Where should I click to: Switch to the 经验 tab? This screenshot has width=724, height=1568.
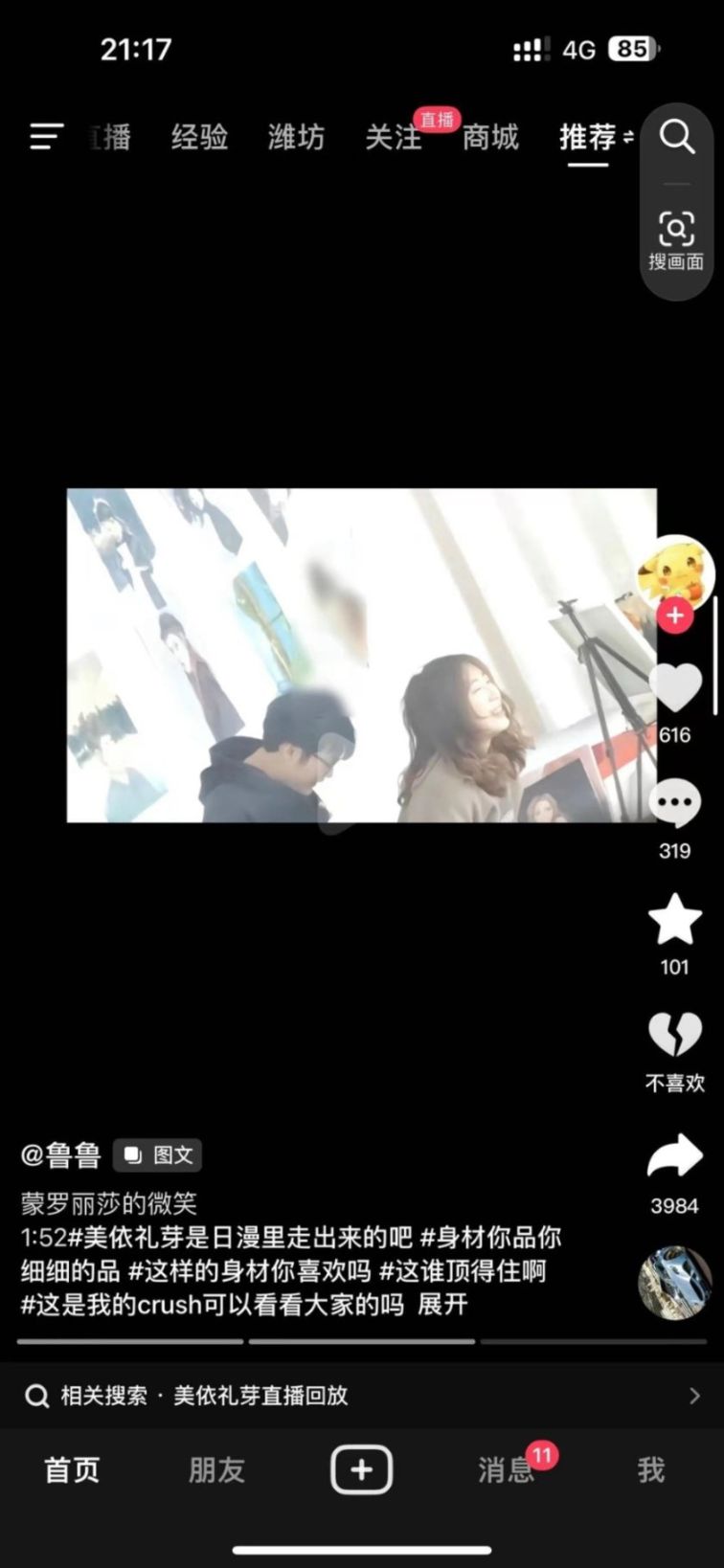tap(199, 138)
